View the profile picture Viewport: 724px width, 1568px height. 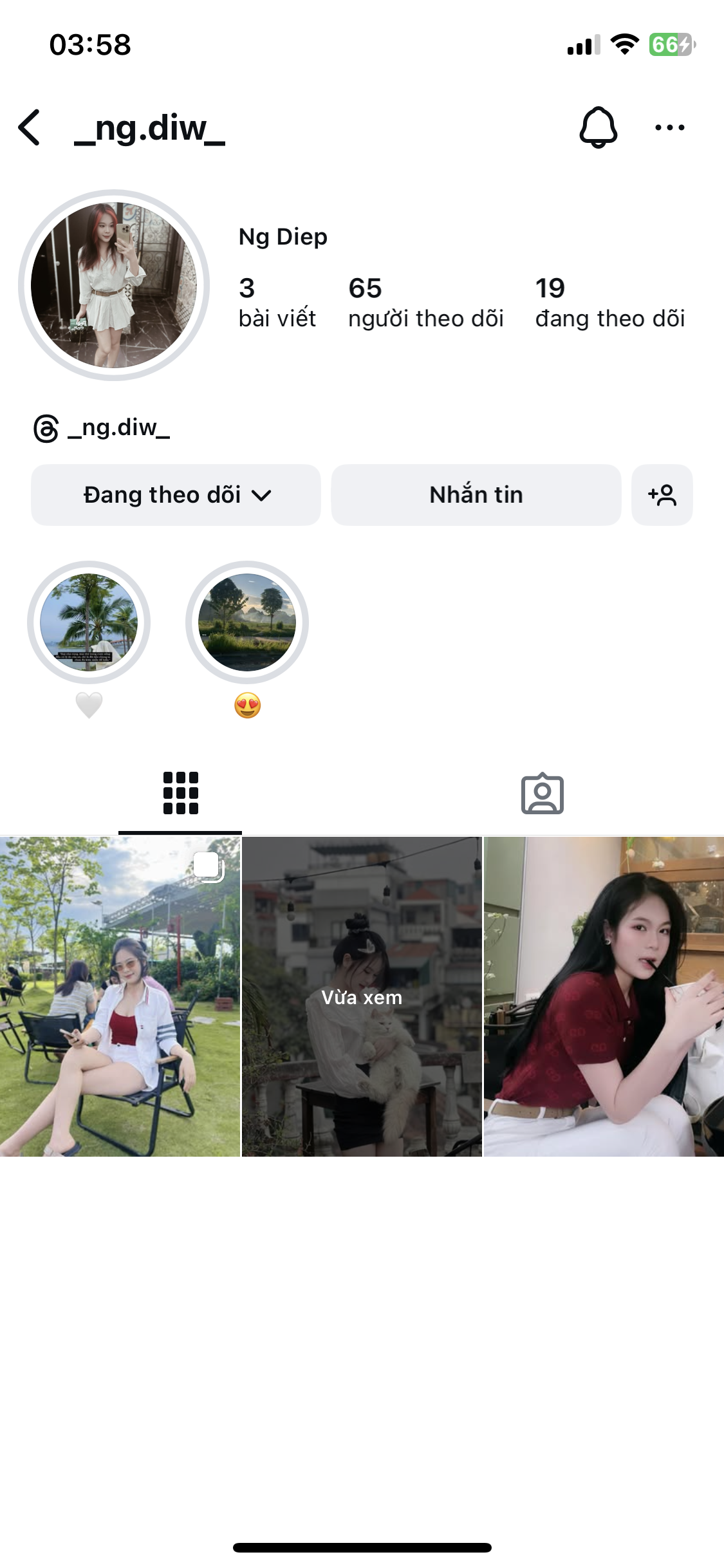(x=115, y=285)
